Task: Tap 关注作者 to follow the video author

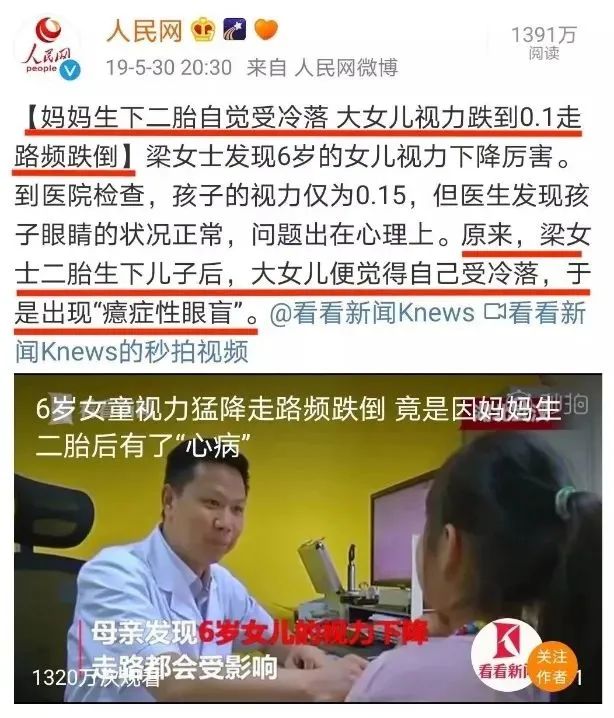Action: 579,665
